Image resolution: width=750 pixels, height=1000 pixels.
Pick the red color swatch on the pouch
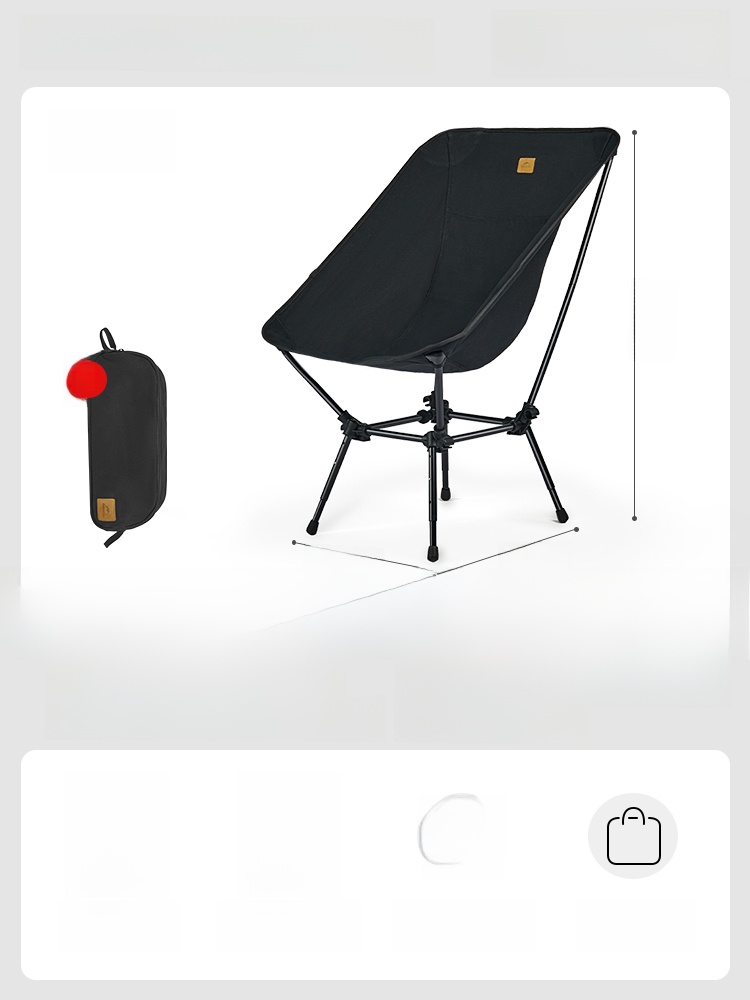[85, 377]
